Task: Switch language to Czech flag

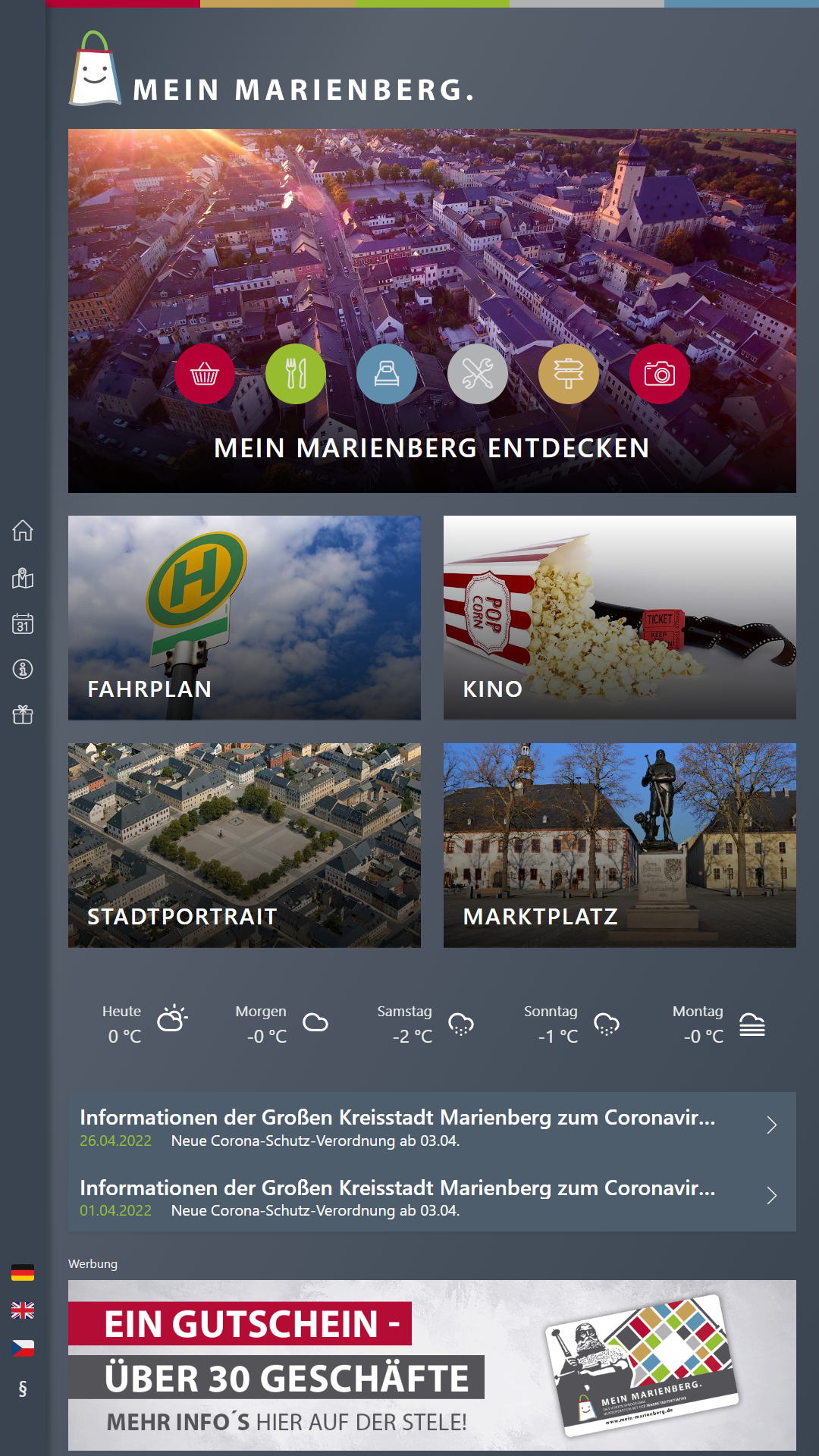Action: pyautogui.click(x=23, y=1348)
